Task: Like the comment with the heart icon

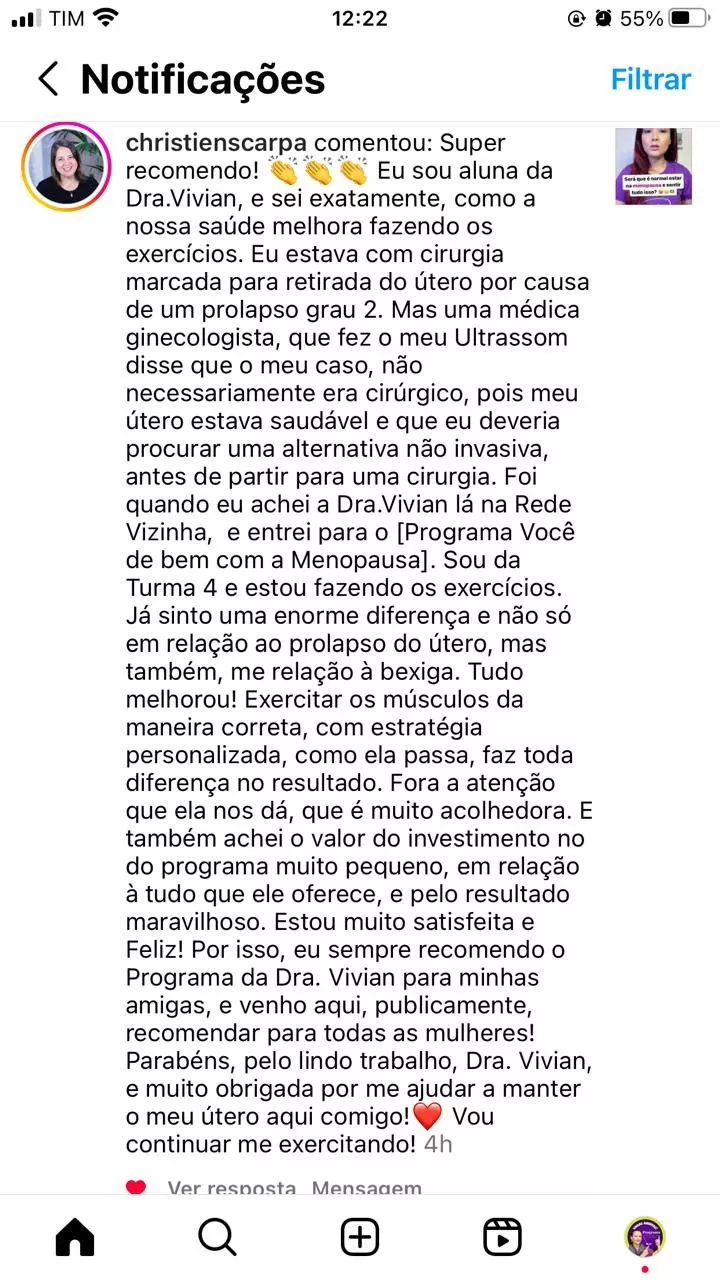Action: tap(136, 1188)
